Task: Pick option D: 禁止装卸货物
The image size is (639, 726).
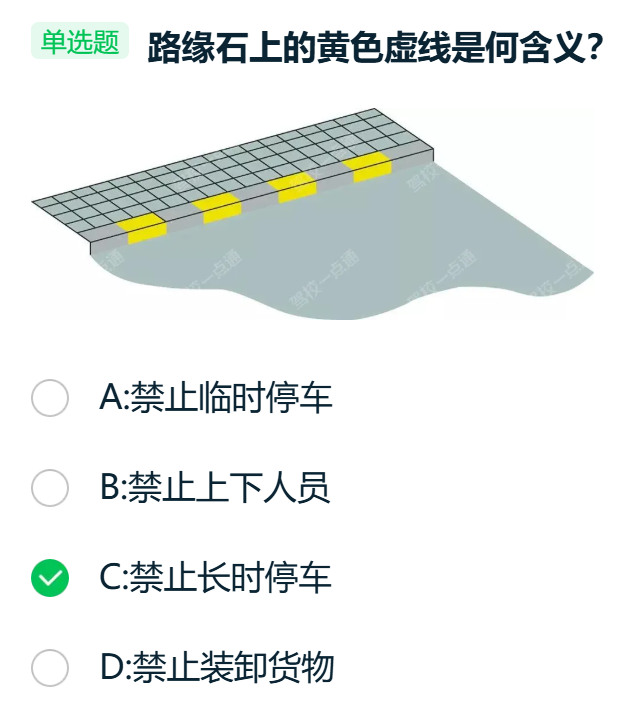Action: pos(51,667)
